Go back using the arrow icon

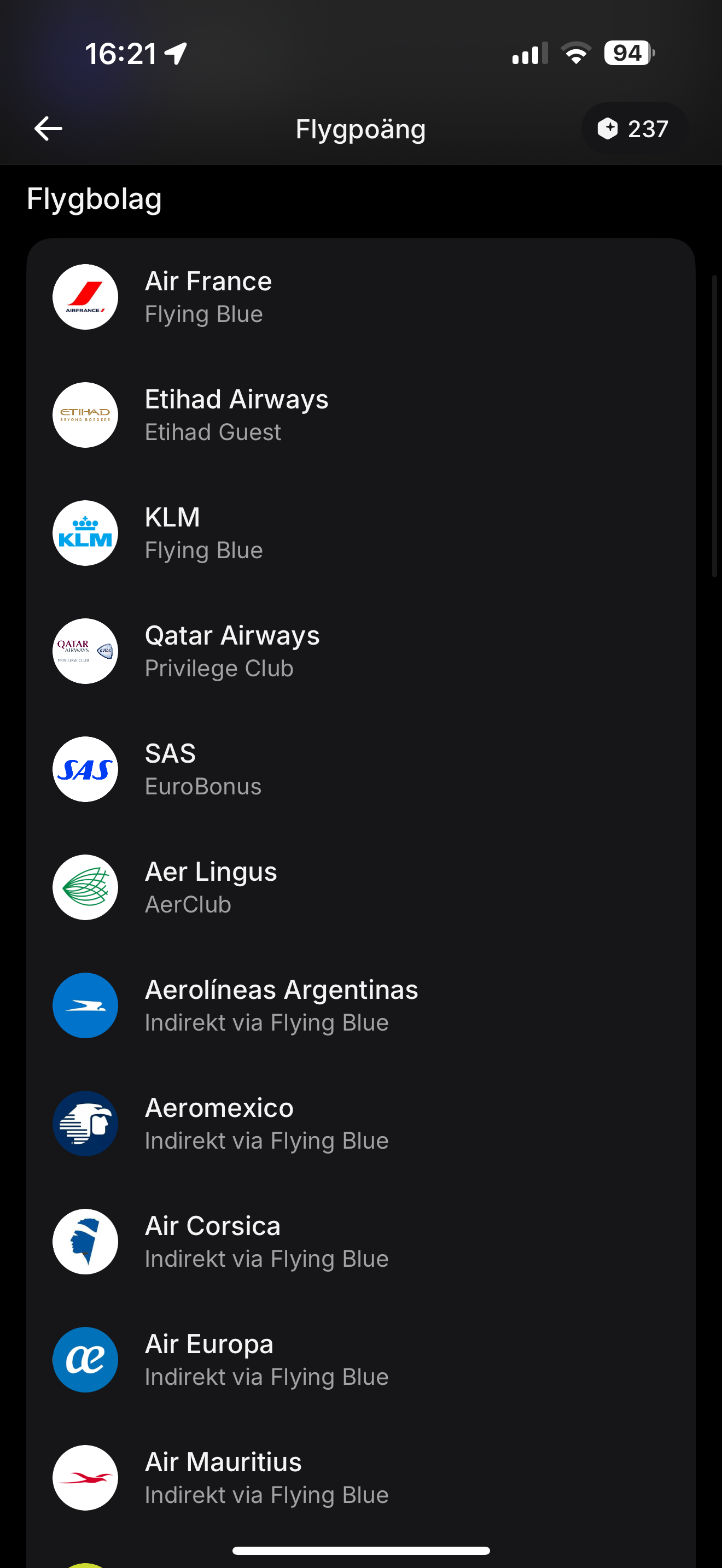[48, 128]
